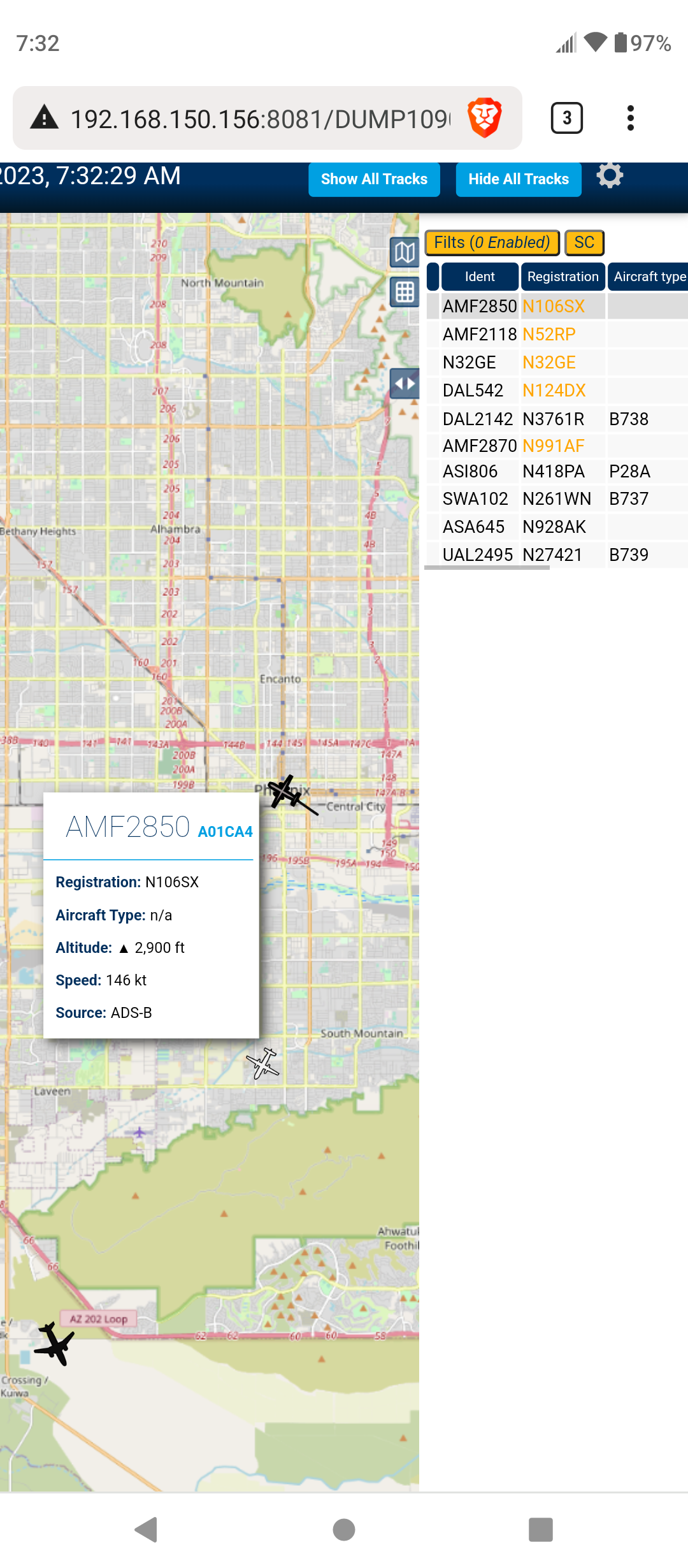Open the settings gear icon
This screenshot has width=688, height=1568.
(610, 175)
